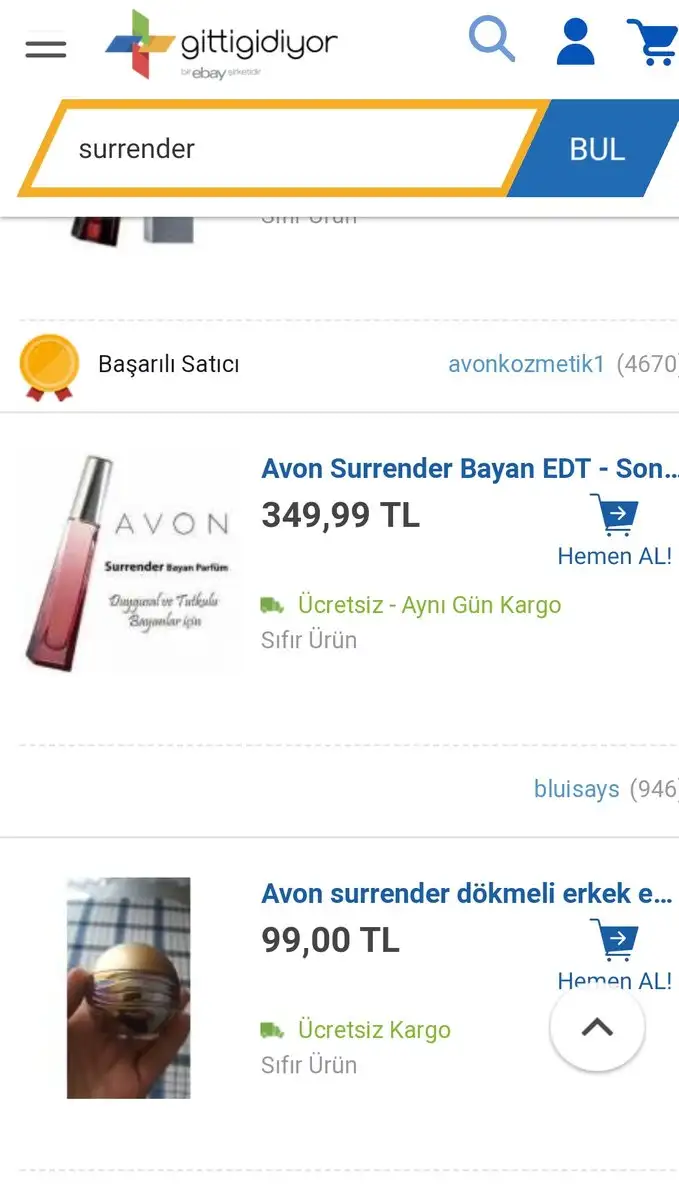
Task: Open Avon Surrender Bayan EDT listing
Action: (x=462, y=469)
